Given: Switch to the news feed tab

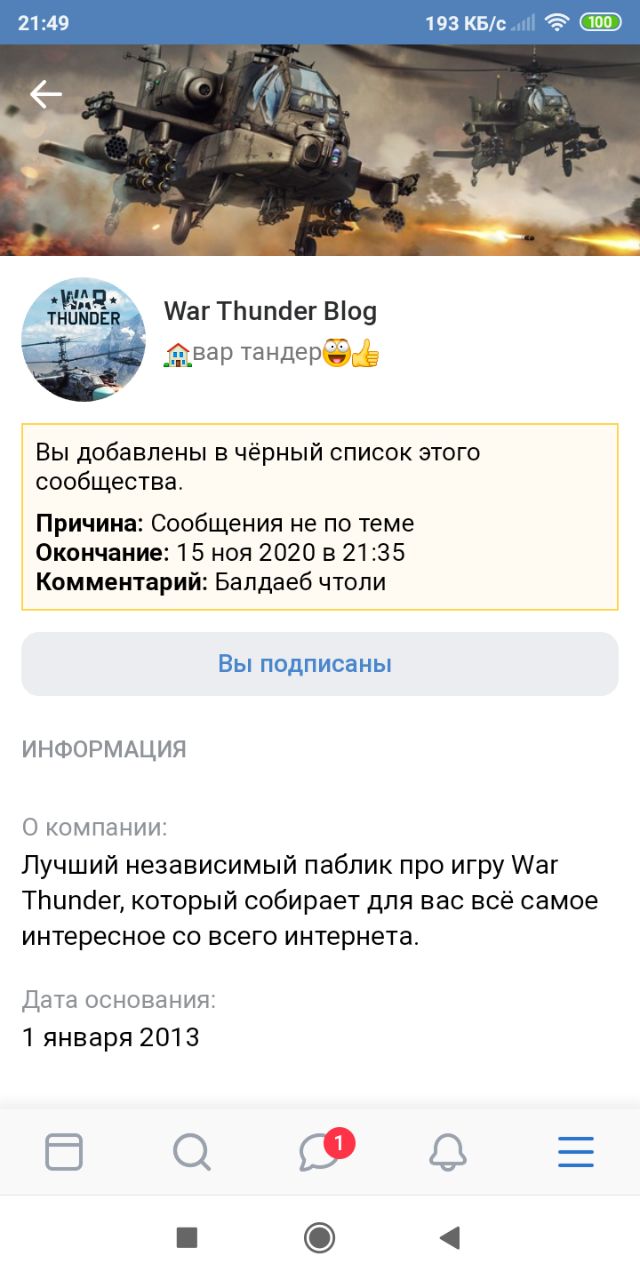Looking at the screenshot, I should tap(64, 1152).
